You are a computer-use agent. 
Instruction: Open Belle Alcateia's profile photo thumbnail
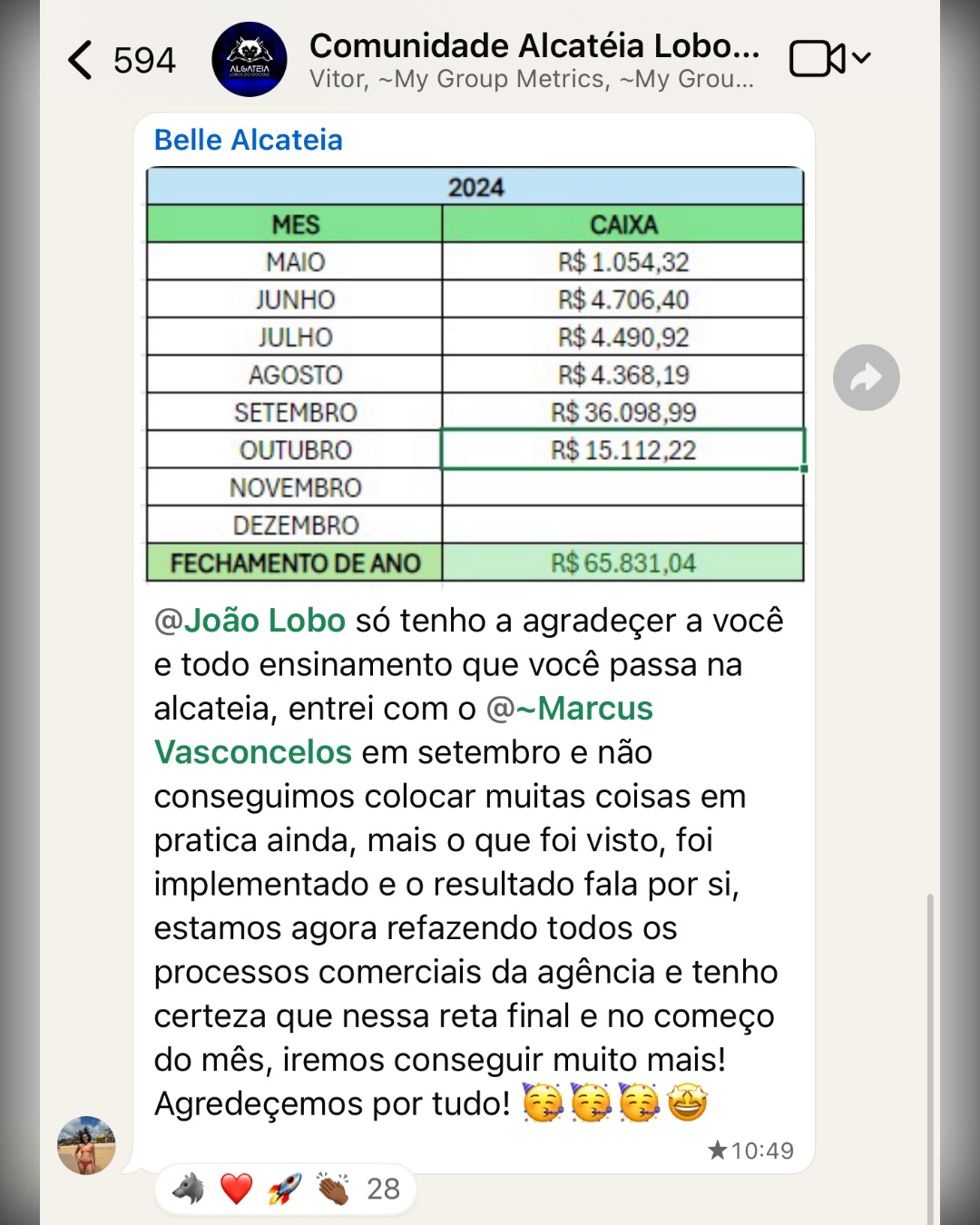click(86, 1145)
